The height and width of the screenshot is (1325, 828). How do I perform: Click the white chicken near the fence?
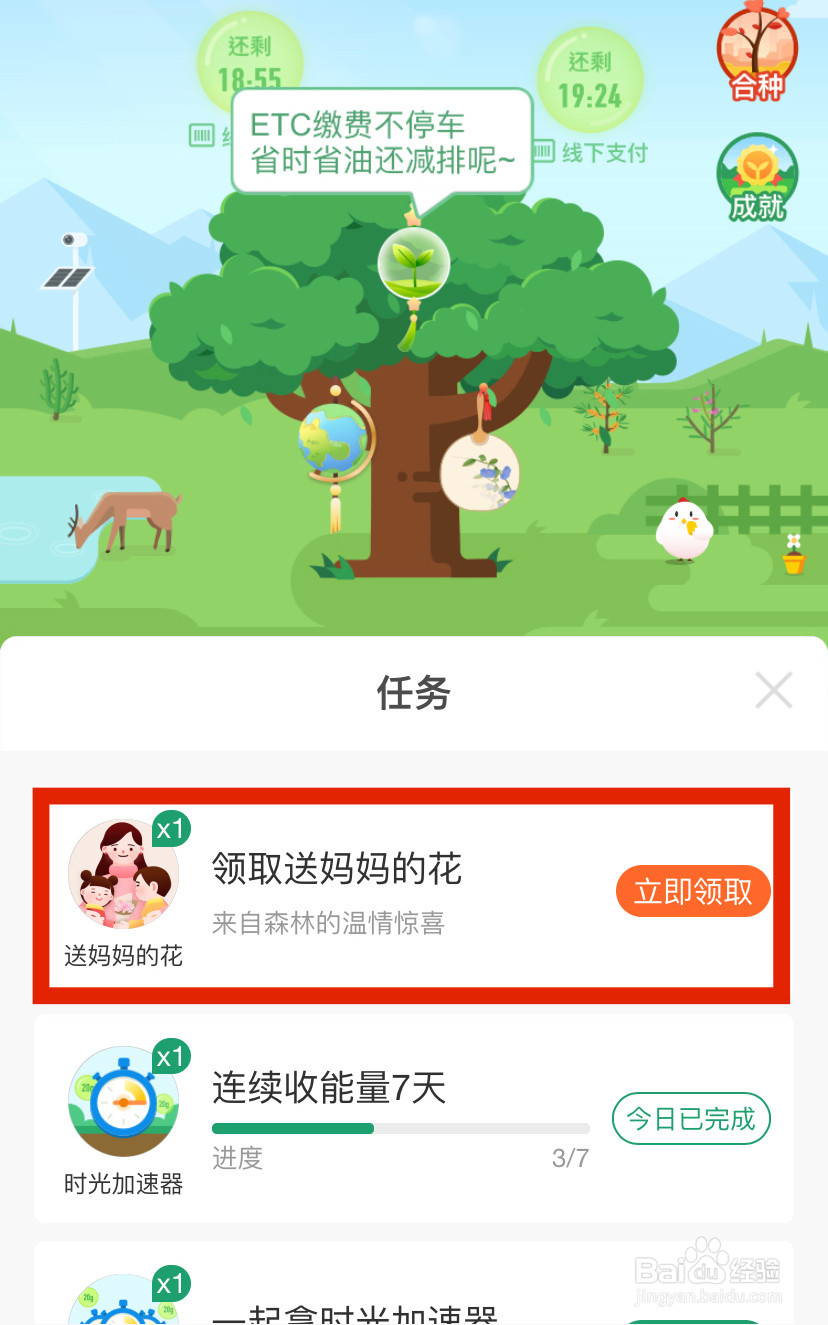tap(683, 528)
